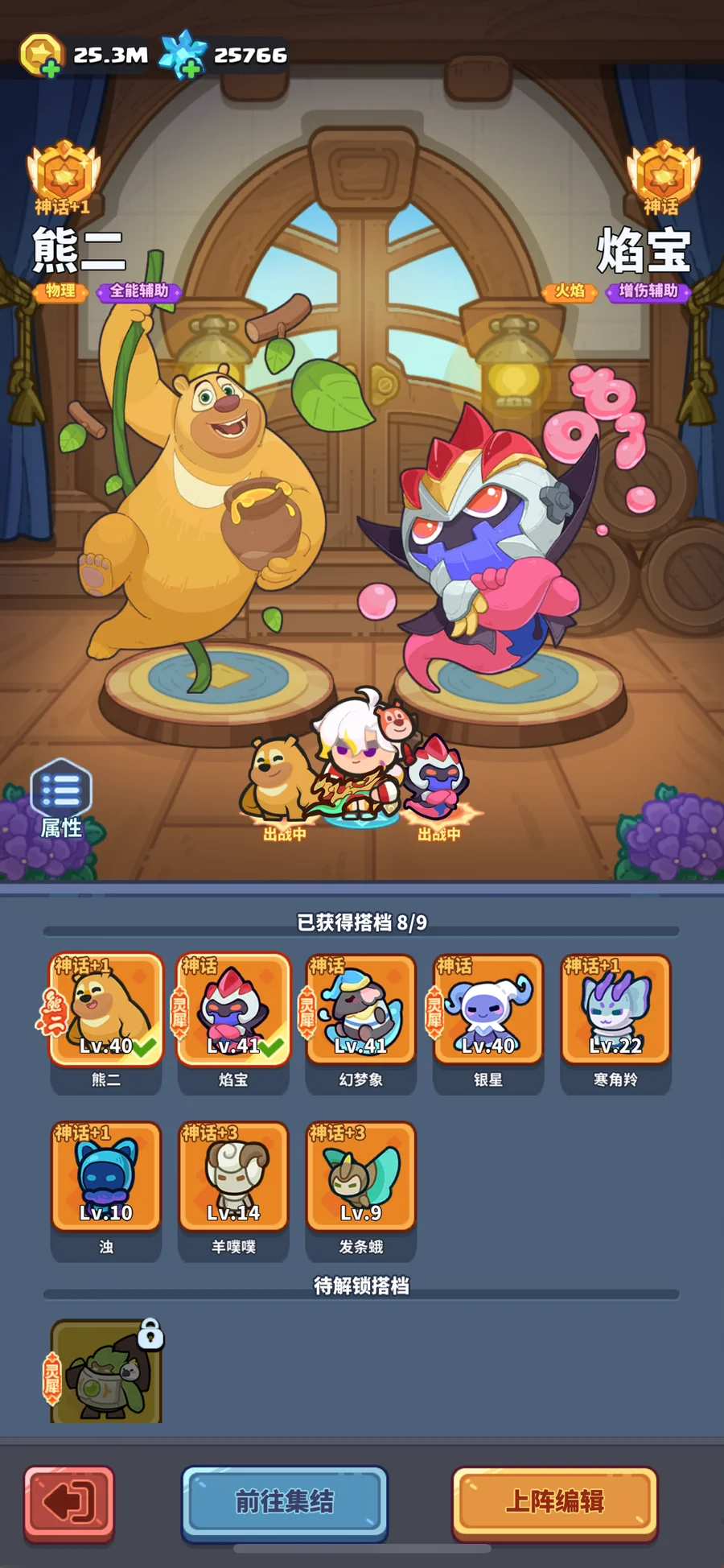This screenshot has width=724, height=1568.
Task: Select partner 熊二 card
Action: click(106, 1012)
